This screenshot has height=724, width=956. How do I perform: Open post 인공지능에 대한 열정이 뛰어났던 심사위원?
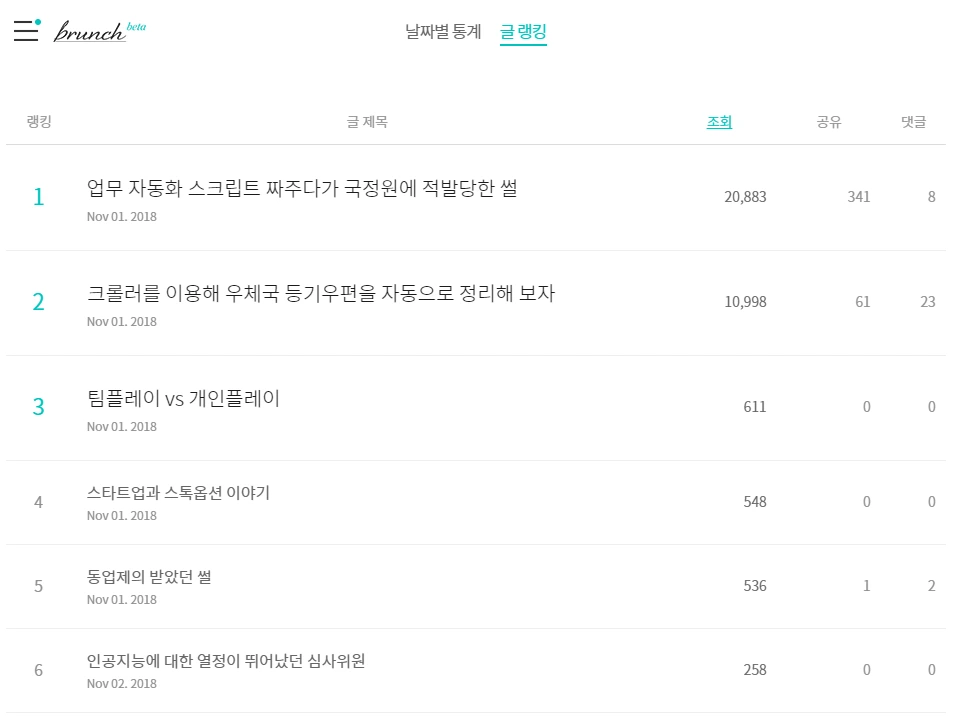pos(226,661)
